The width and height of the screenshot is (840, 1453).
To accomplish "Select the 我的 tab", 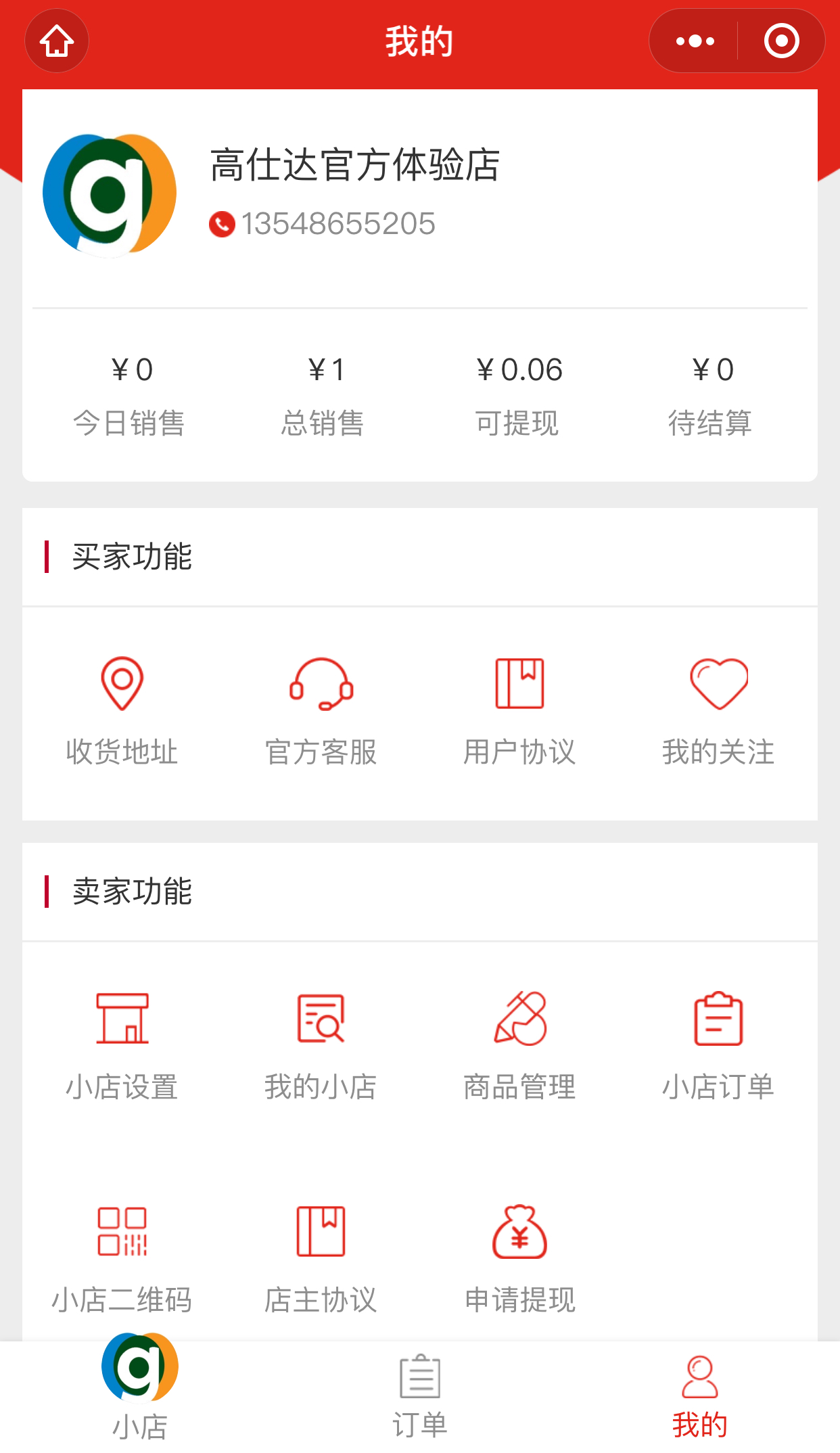I will pos(700,1396).
